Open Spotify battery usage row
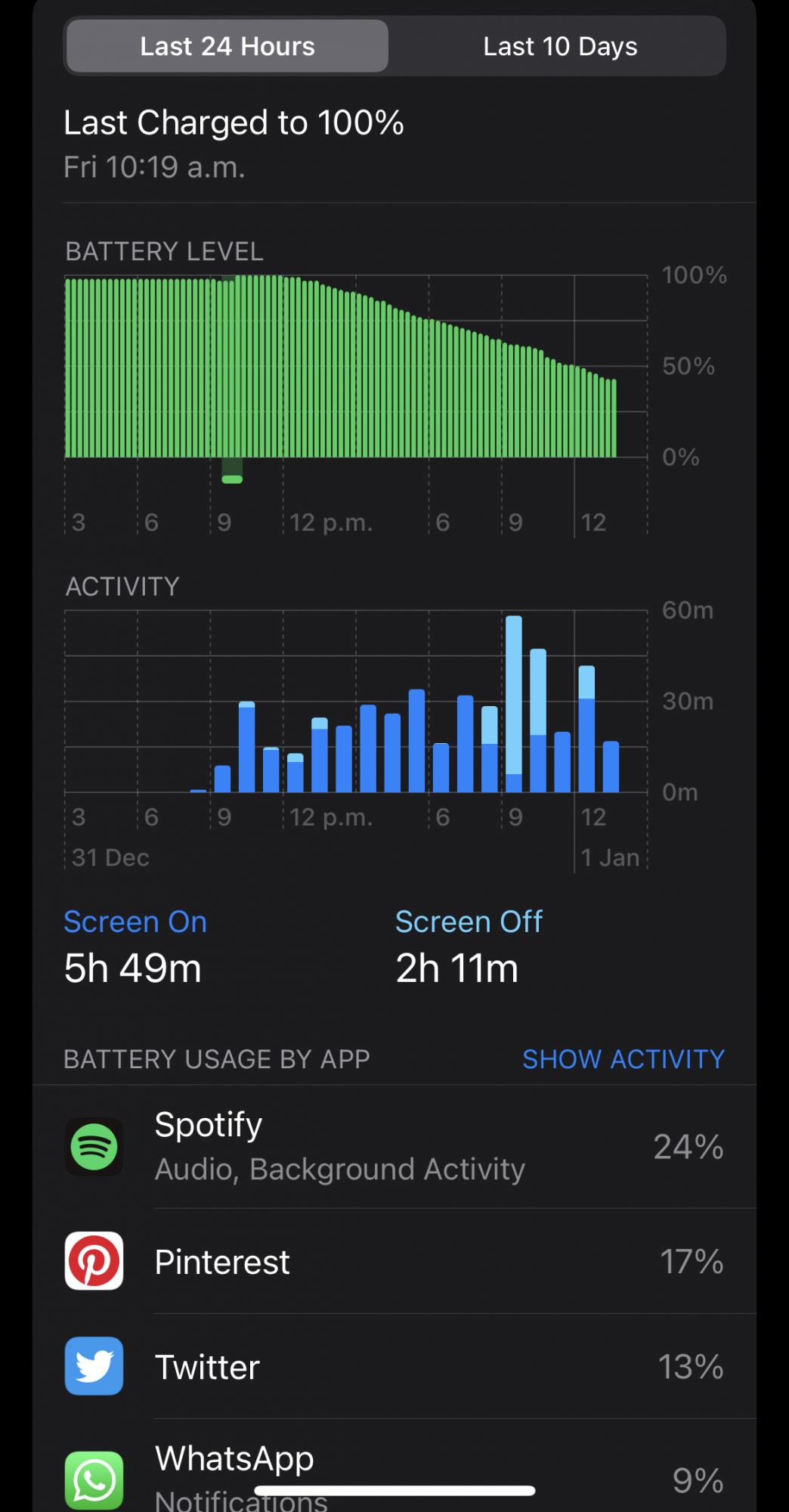The height and width of the screenshot is (1512, 789). [394, 1146]
